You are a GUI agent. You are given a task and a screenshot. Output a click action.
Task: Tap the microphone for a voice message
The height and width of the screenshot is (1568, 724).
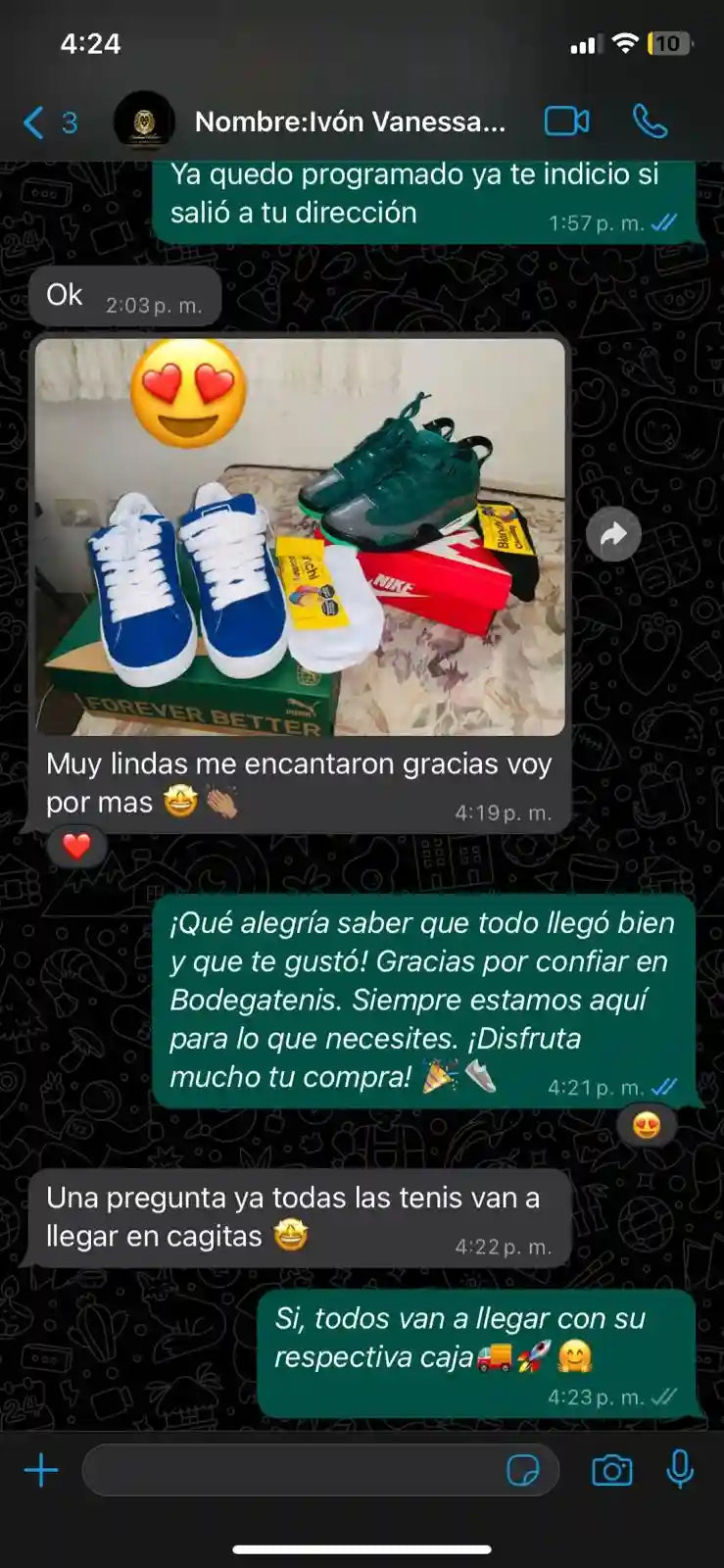[x=680, y=1470]
